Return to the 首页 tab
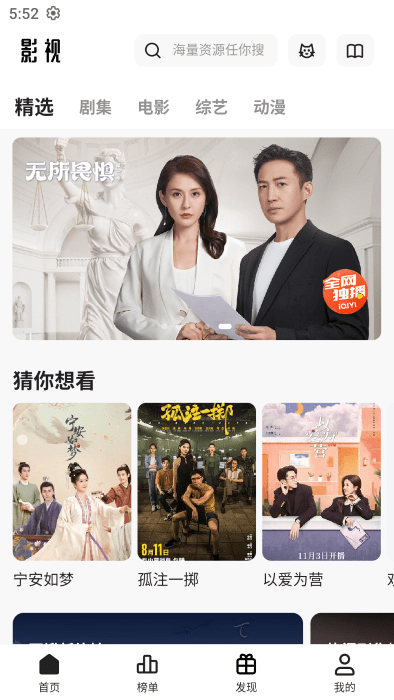The height and width of the screenshot is (700, 394). 49,673
